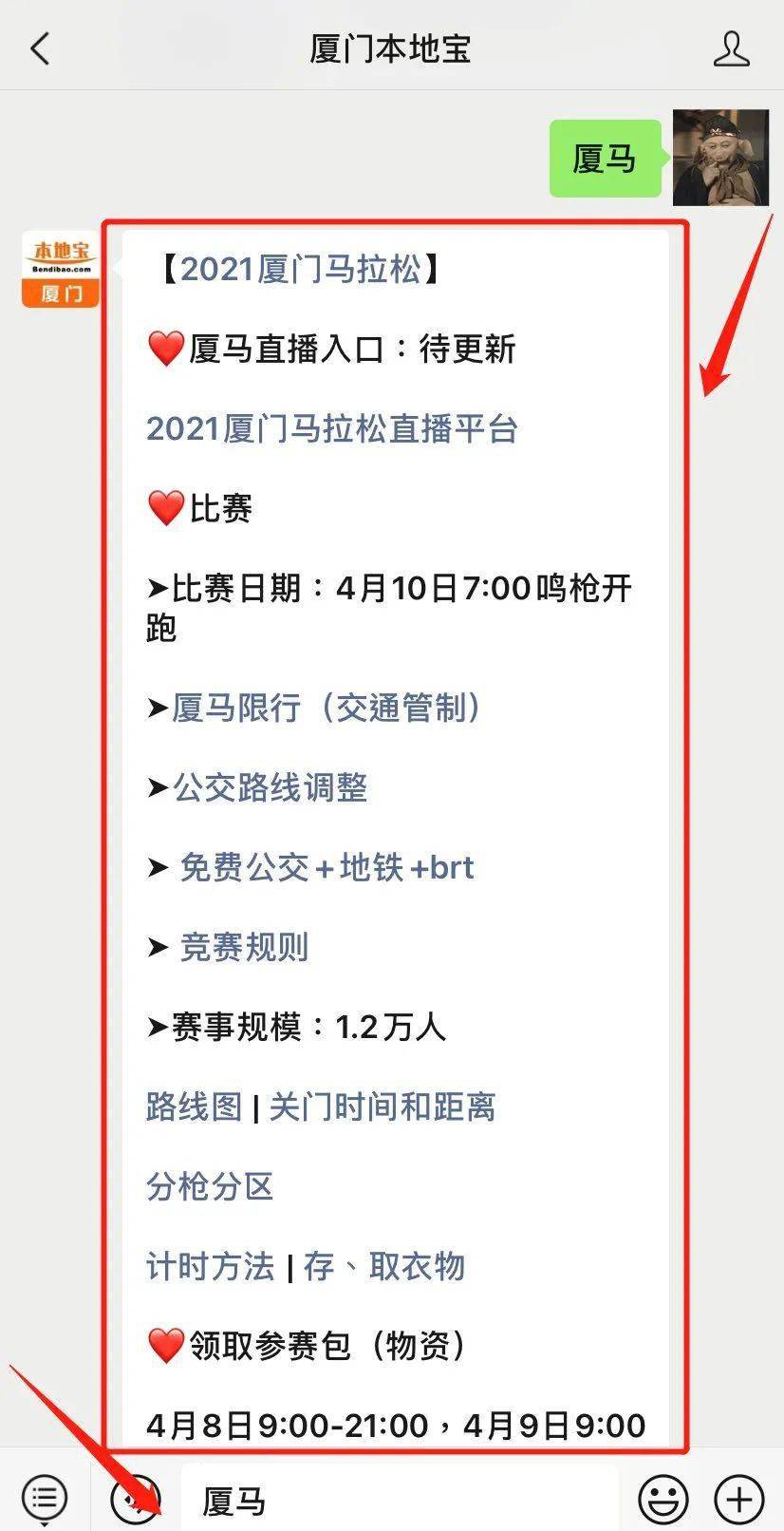Open the 公交路线调整 link
The image size is (784, 1531).
point(270,787)
